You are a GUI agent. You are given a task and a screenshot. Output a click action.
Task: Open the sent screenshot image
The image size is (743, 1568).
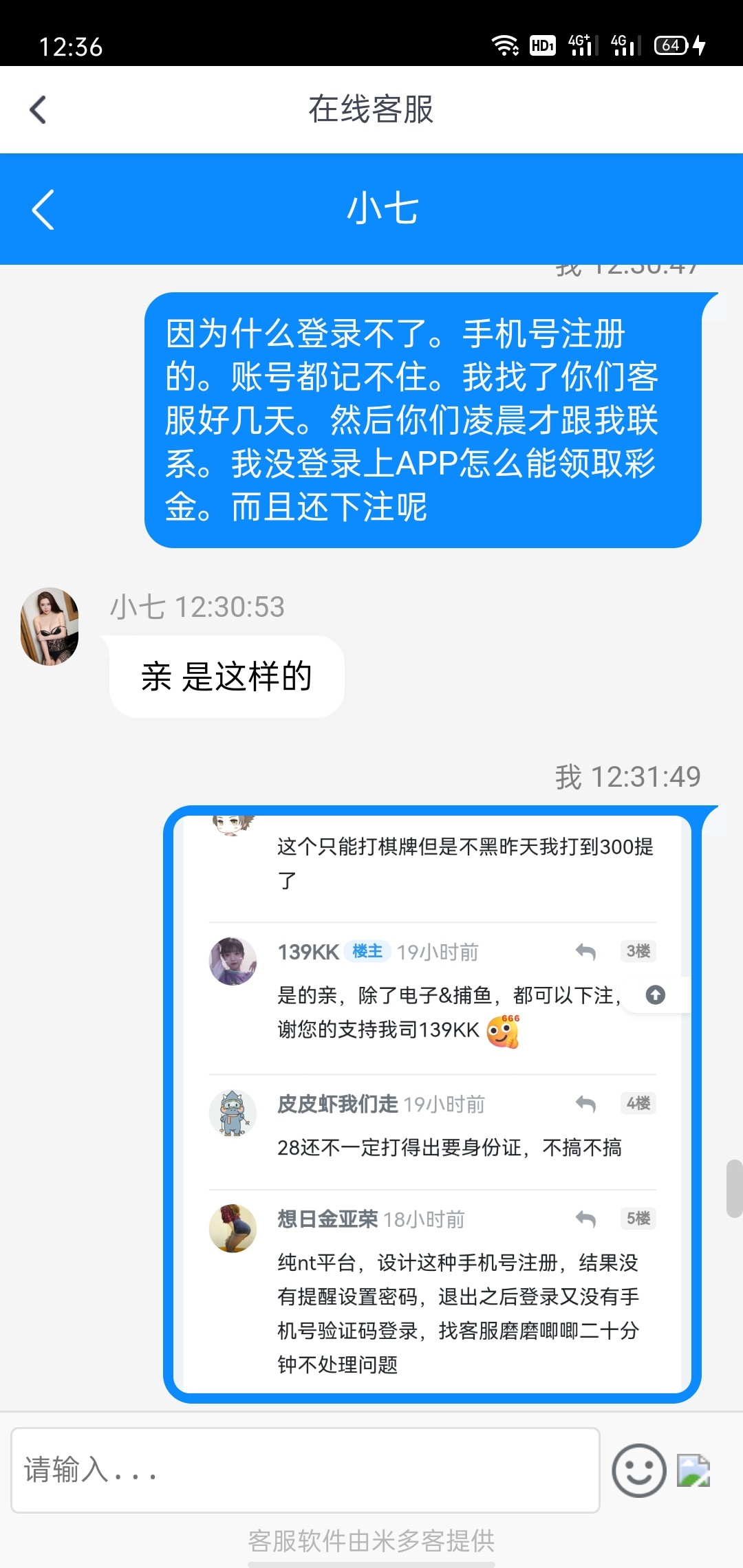[432, 1103]
